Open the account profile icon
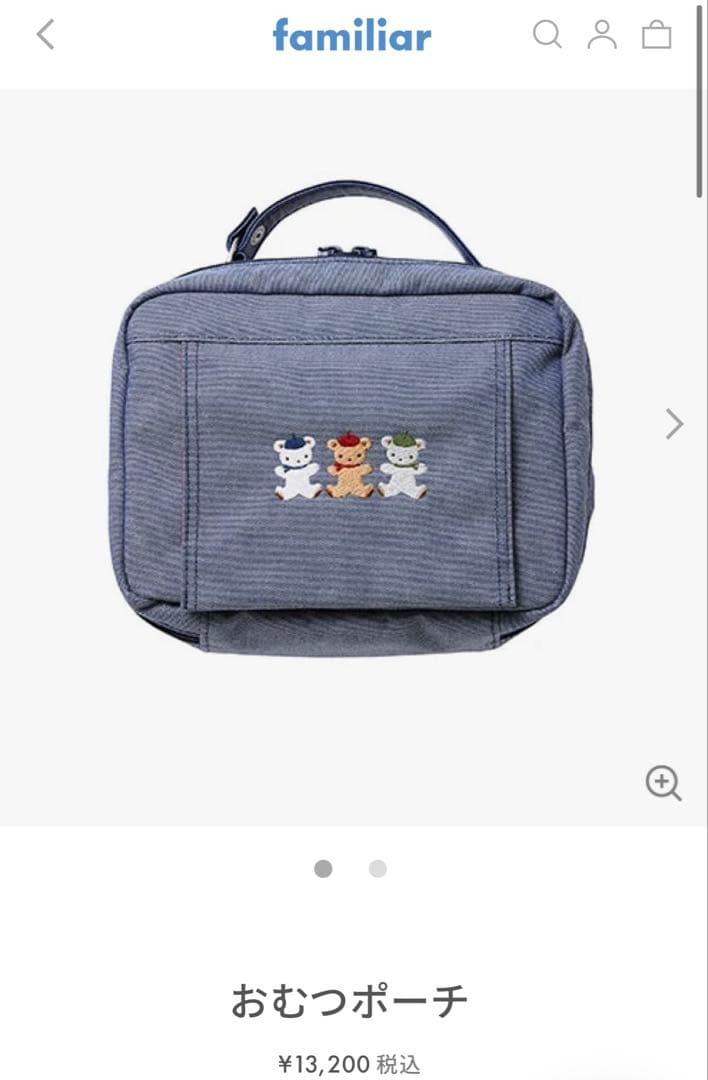 click(602, 35)
